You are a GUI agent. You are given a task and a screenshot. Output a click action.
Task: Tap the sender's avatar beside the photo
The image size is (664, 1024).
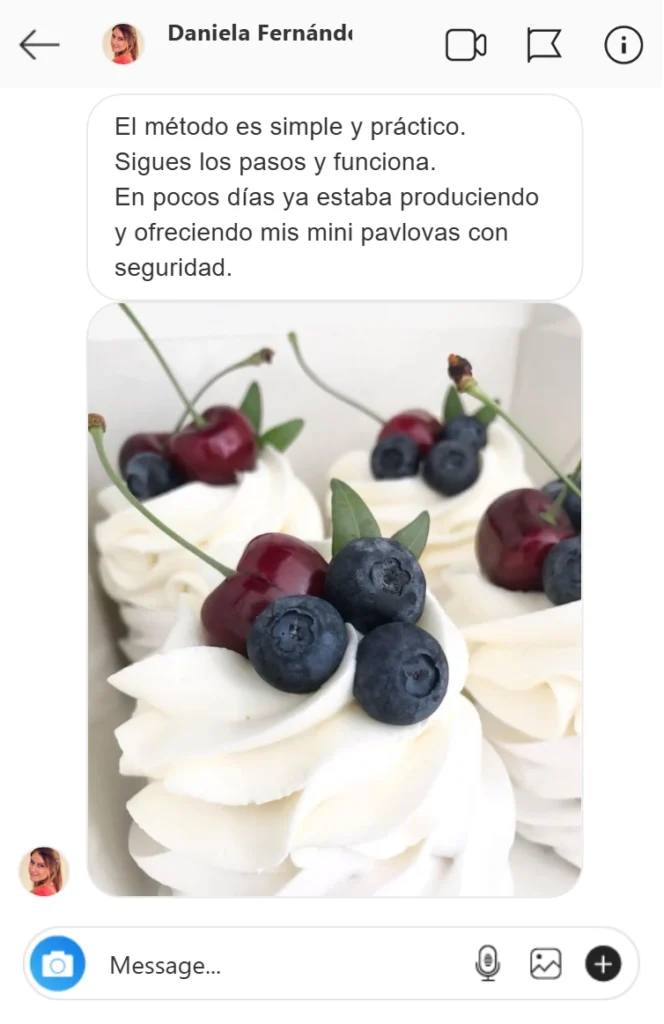tap(44, 871)
